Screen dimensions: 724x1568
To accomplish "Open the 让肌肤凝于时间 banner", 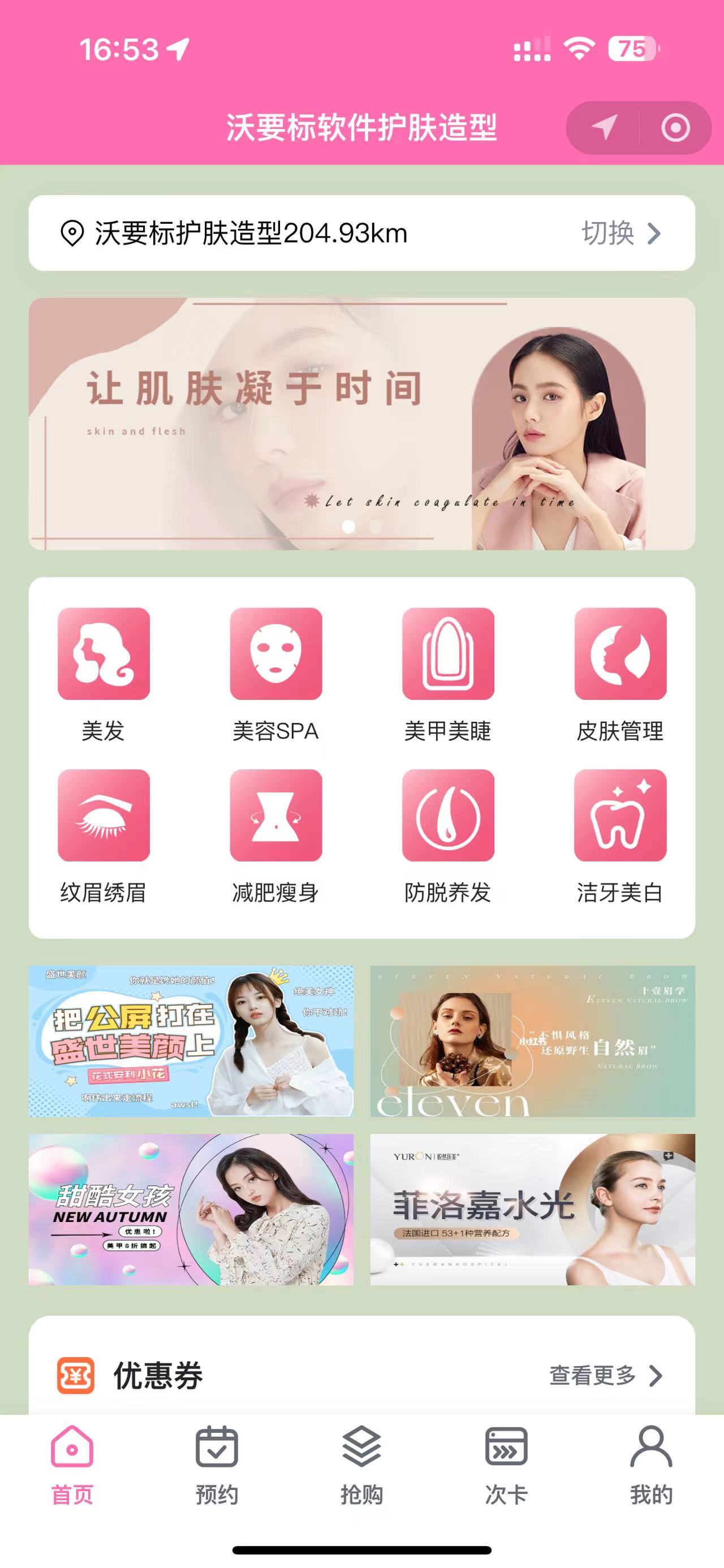I will 361,423.
